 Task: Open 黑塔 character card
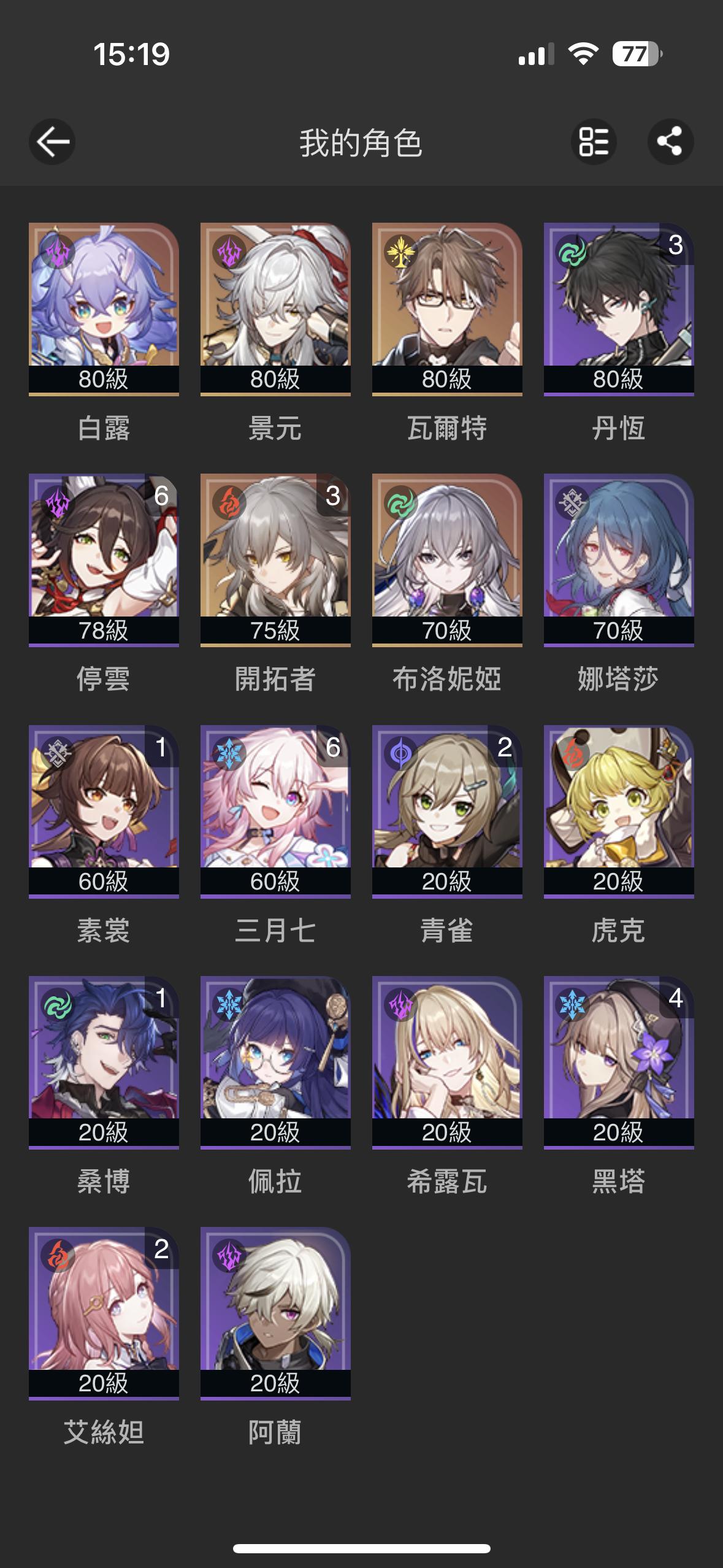[x=619, y=1062]
